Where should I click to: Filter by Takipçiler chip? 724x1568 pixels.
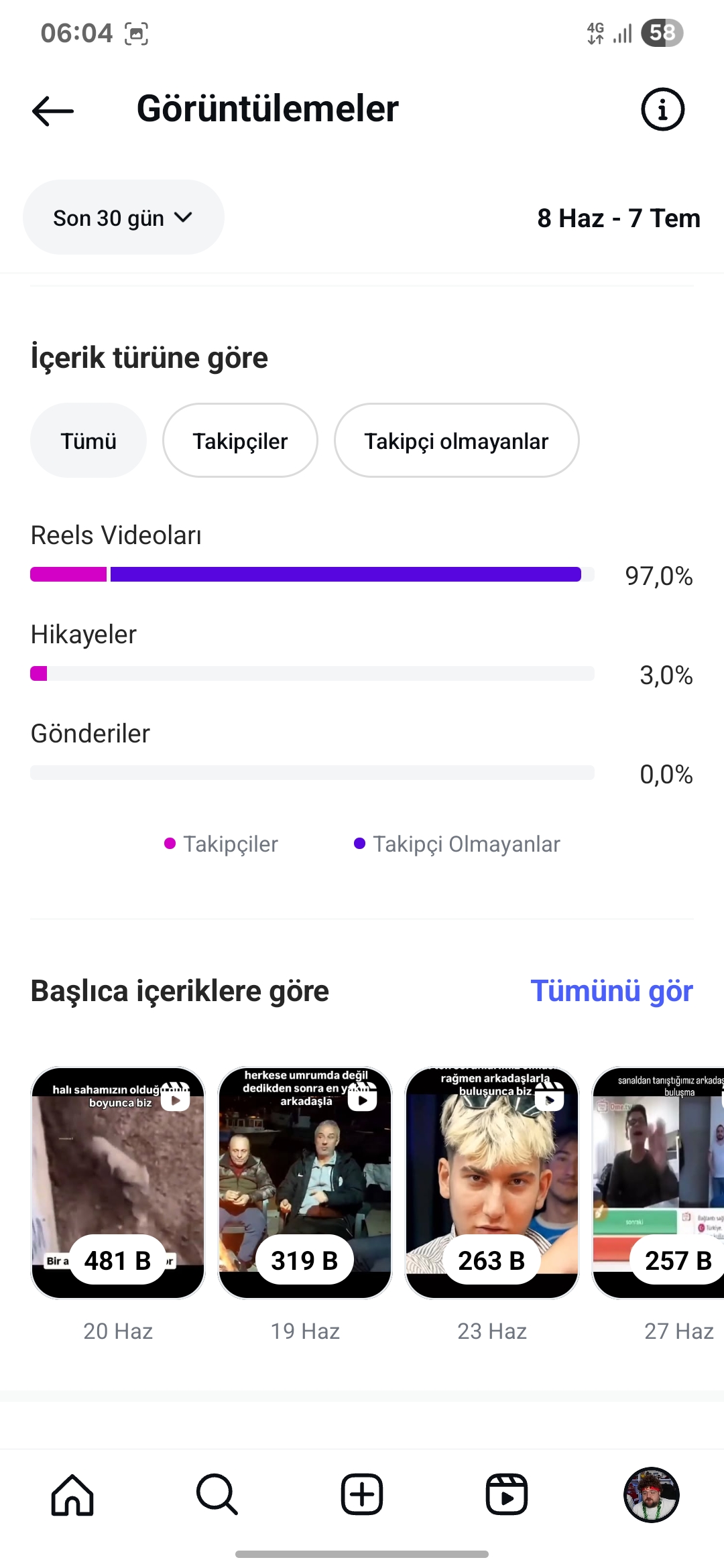240,441
